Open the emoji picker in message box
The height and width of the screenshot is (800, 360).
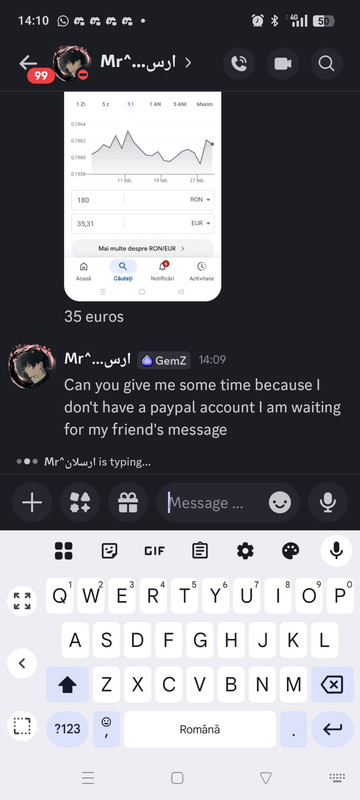point(280,503)
